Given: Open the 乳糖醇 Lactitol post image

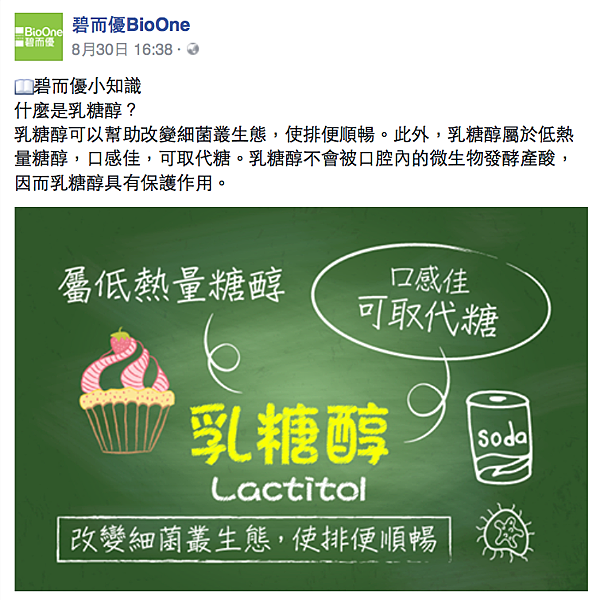Looking at the screenshot, I should click(x=301, y=397).
